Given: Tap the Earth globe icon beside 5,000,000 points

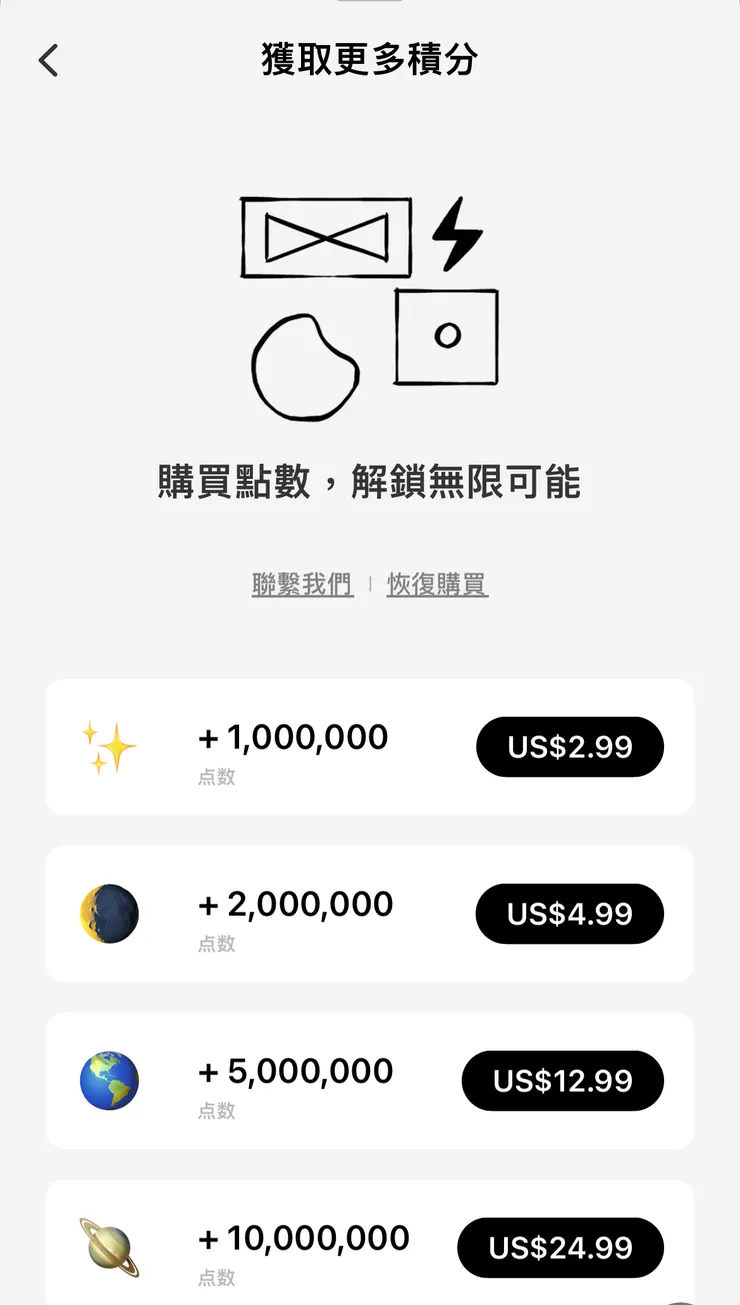Looking at the screenshot, I should (x=110, y=1080).
